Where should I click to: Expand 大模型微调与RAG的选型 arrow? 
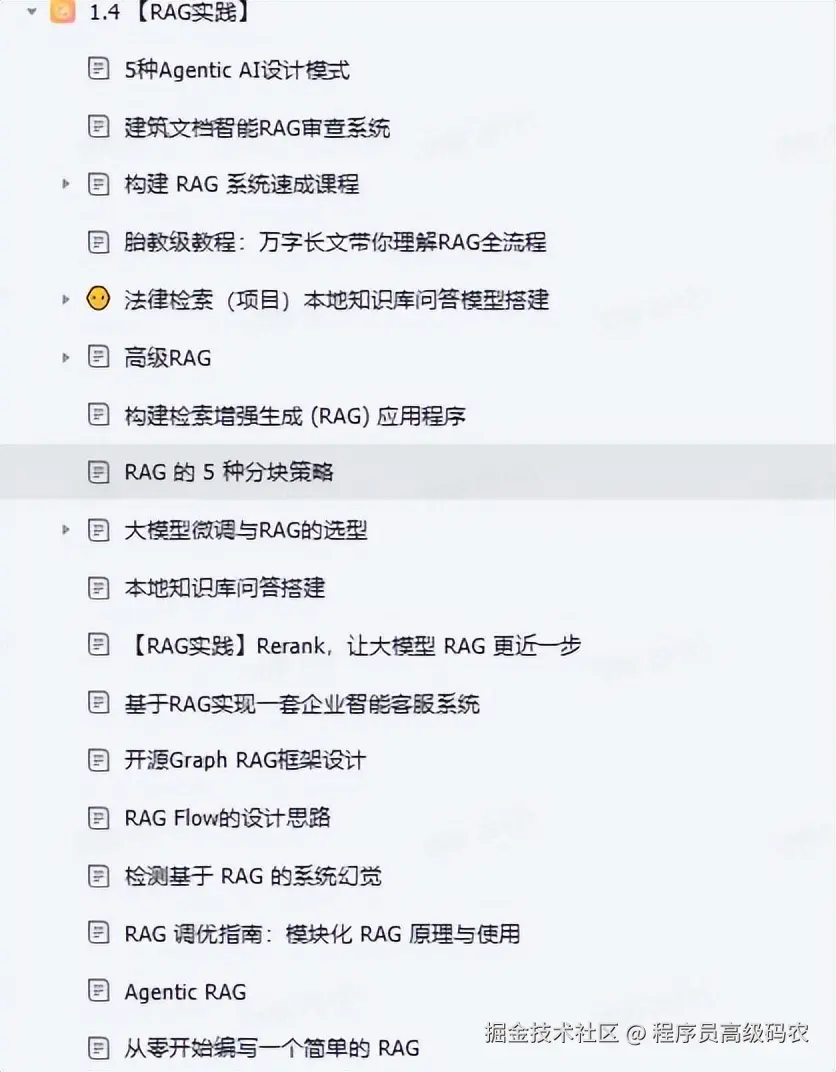(x=66, y=529)
